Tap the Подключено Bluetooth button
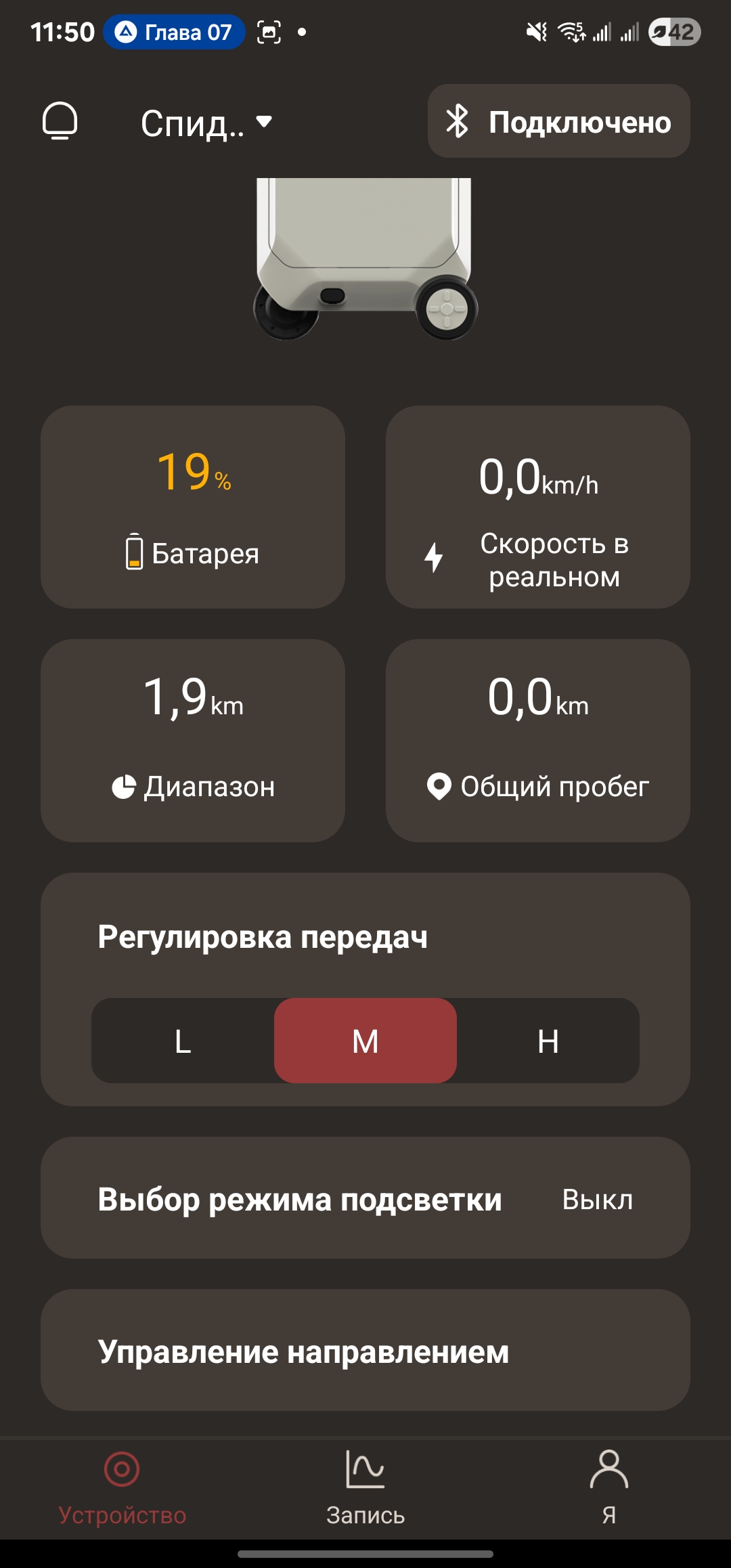 point(558,122)
